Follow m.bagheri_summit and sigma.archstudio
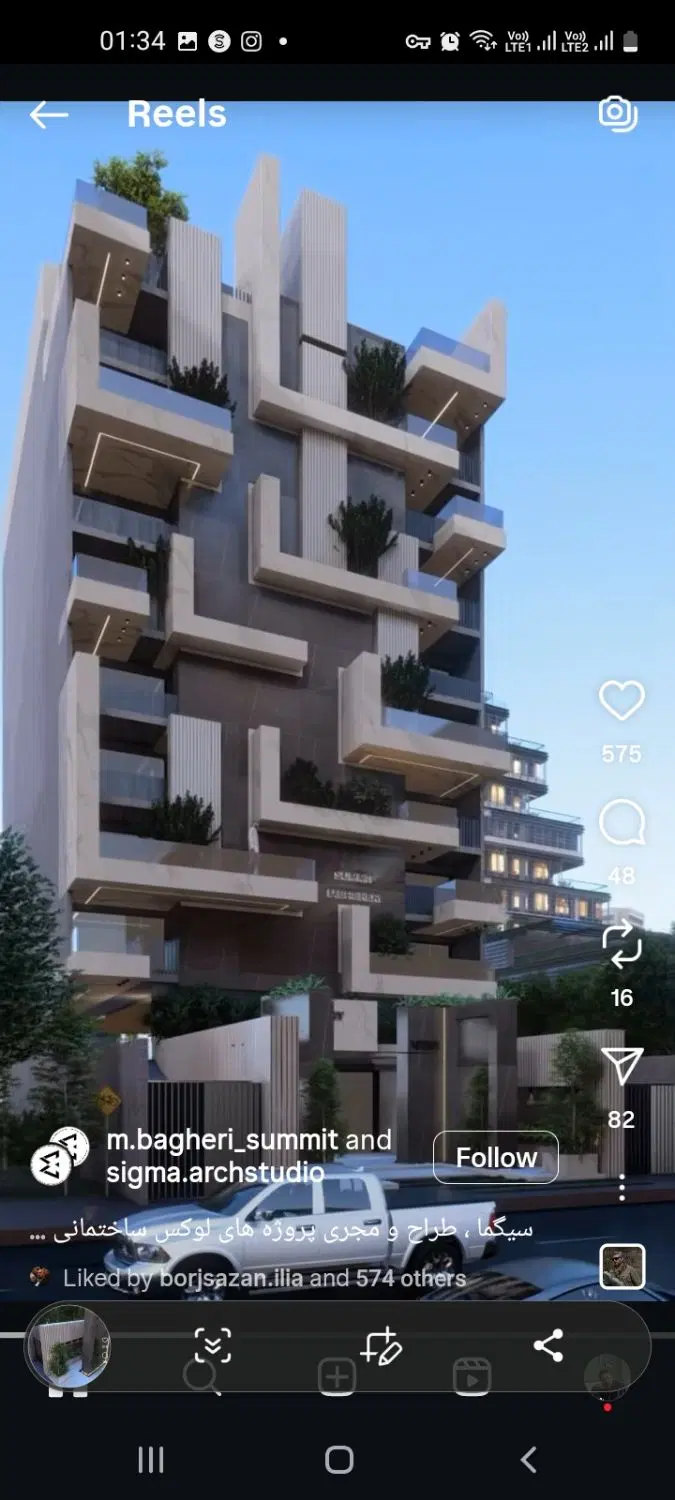Viewport: 675px width, 1500px height. (x=496, y=1157)
